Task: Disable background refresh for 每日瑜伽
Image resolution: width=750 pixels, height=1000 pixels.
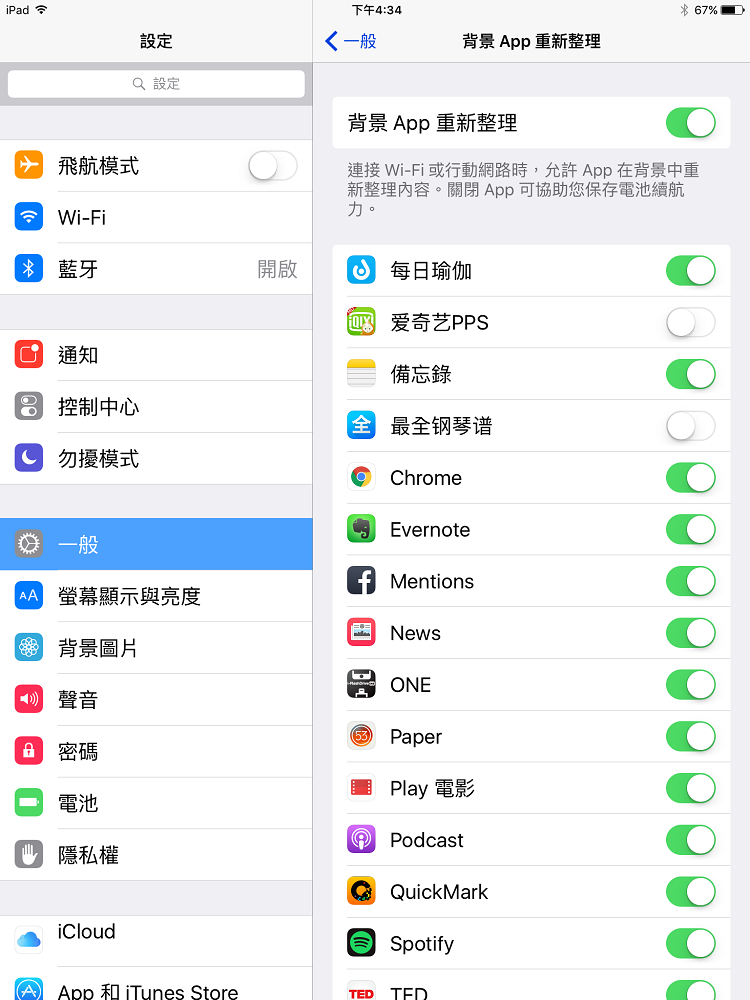Action: click(690, 271)
